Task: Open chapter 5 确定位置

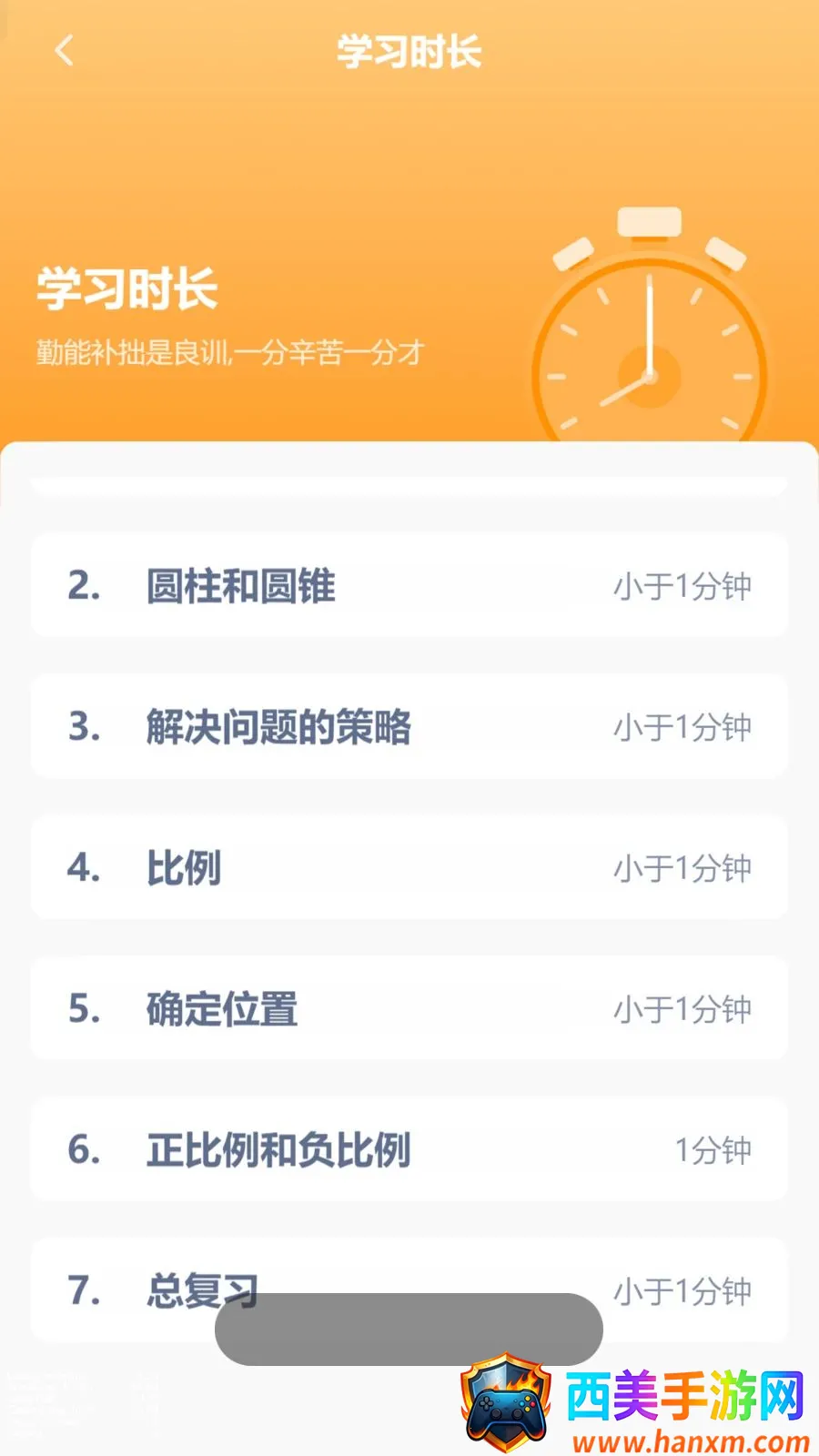Action: [409, 1008]
